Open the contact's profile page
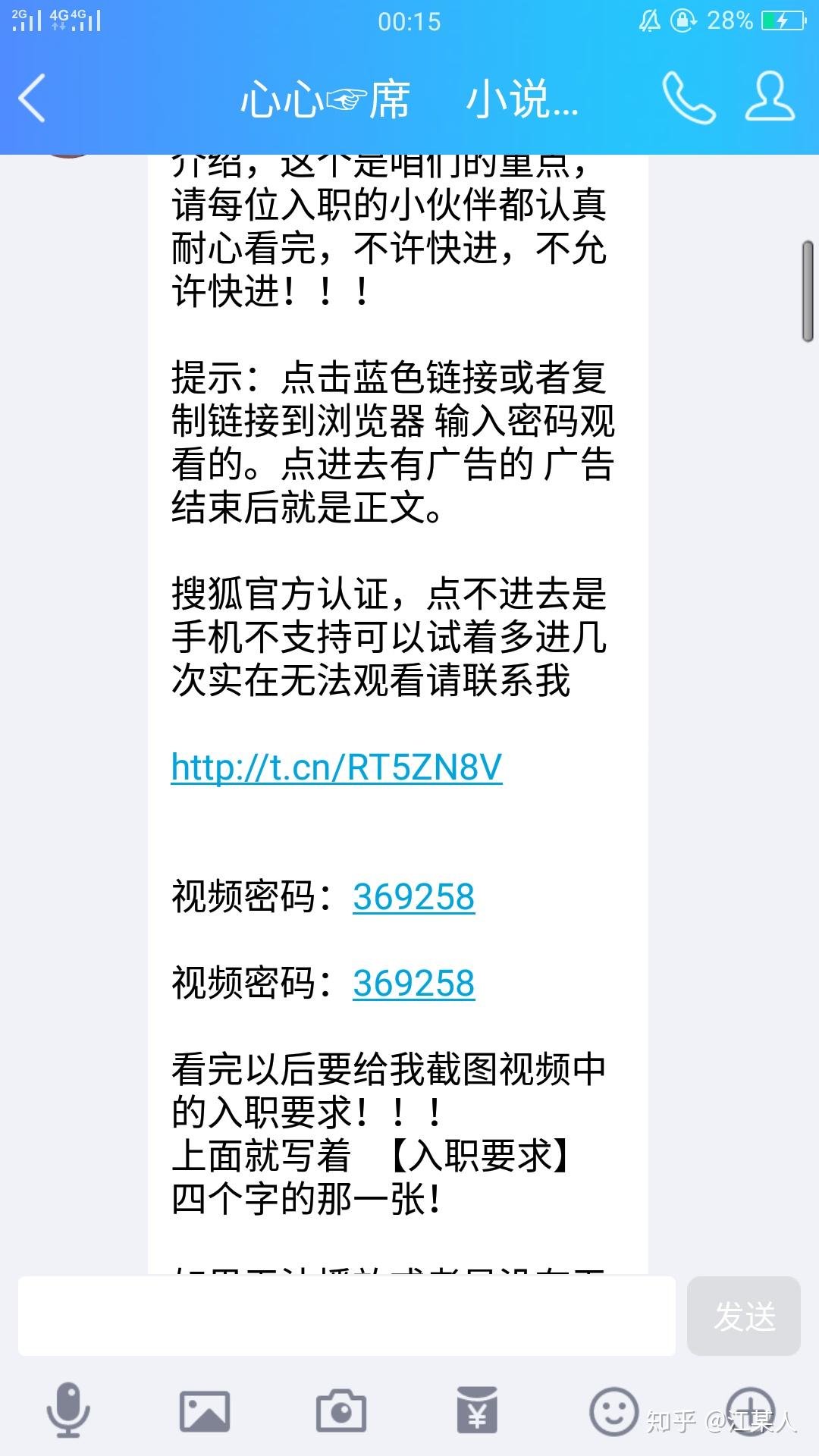The image size is (819, 1456). (x=769, y=98)
